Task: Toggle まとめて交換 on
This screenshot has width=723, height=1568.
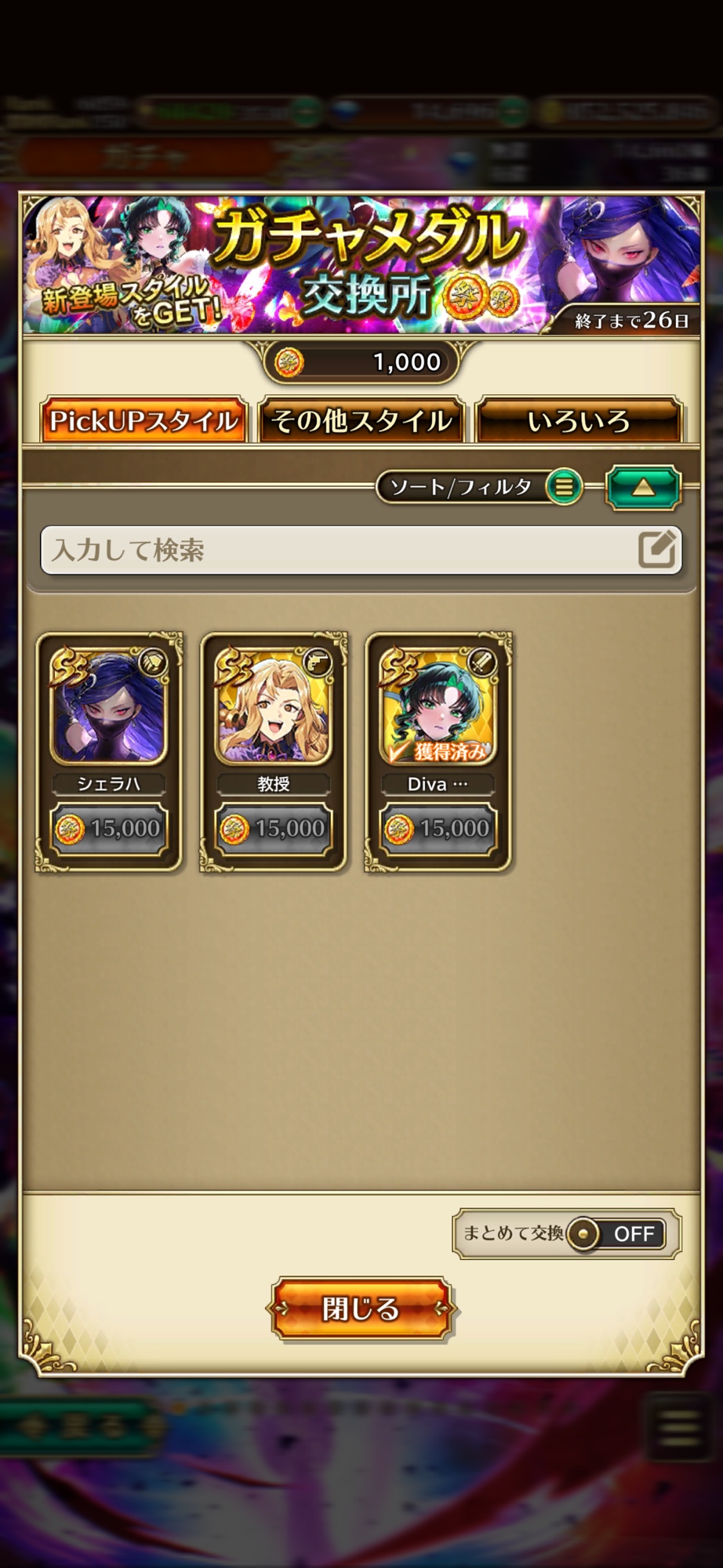Action: click(x=616, y=1233)
